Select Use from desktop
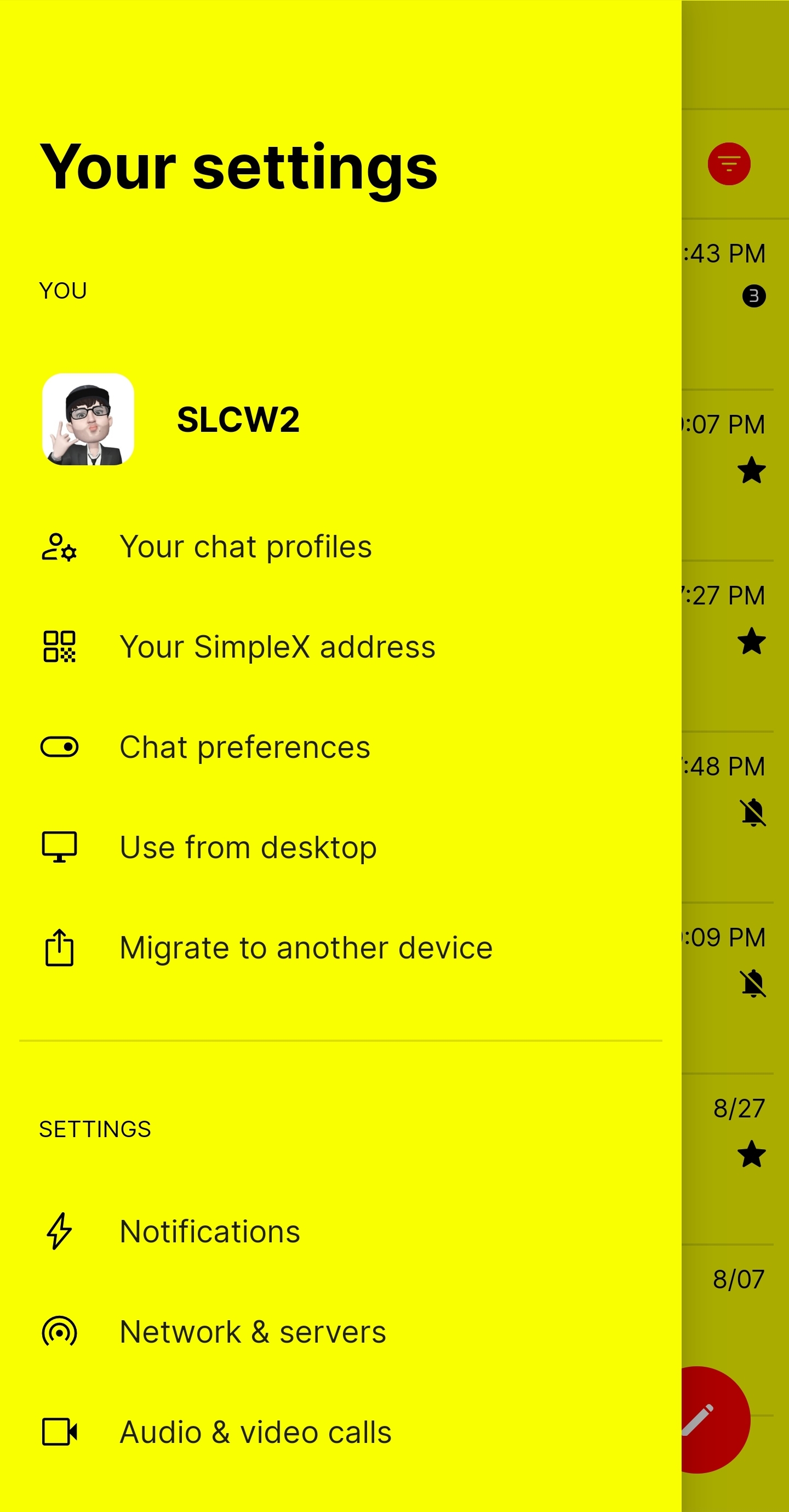This screenshot has height=1512, width=789. coord(248,848)
